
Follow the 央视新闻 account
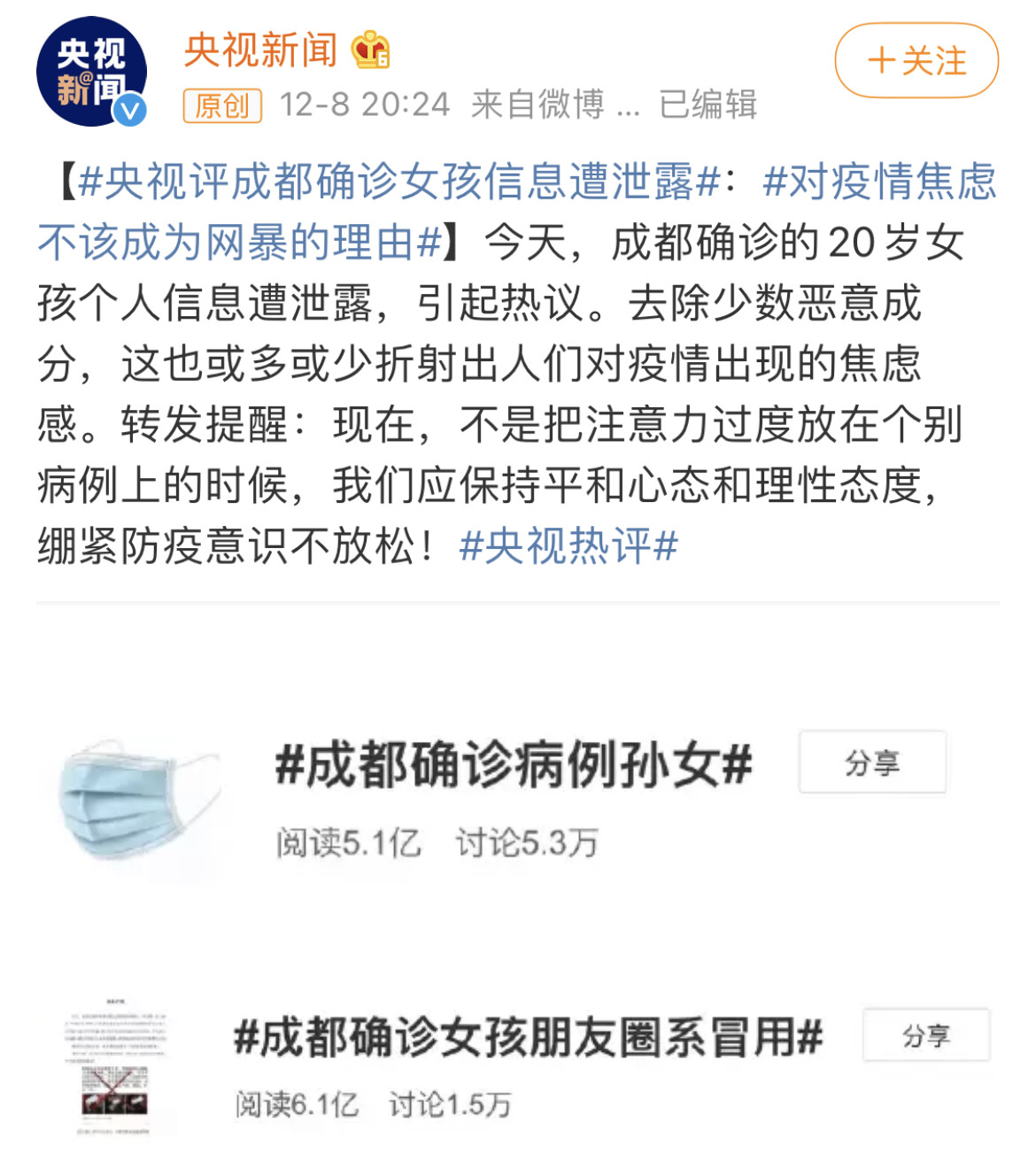coord(916,61)
